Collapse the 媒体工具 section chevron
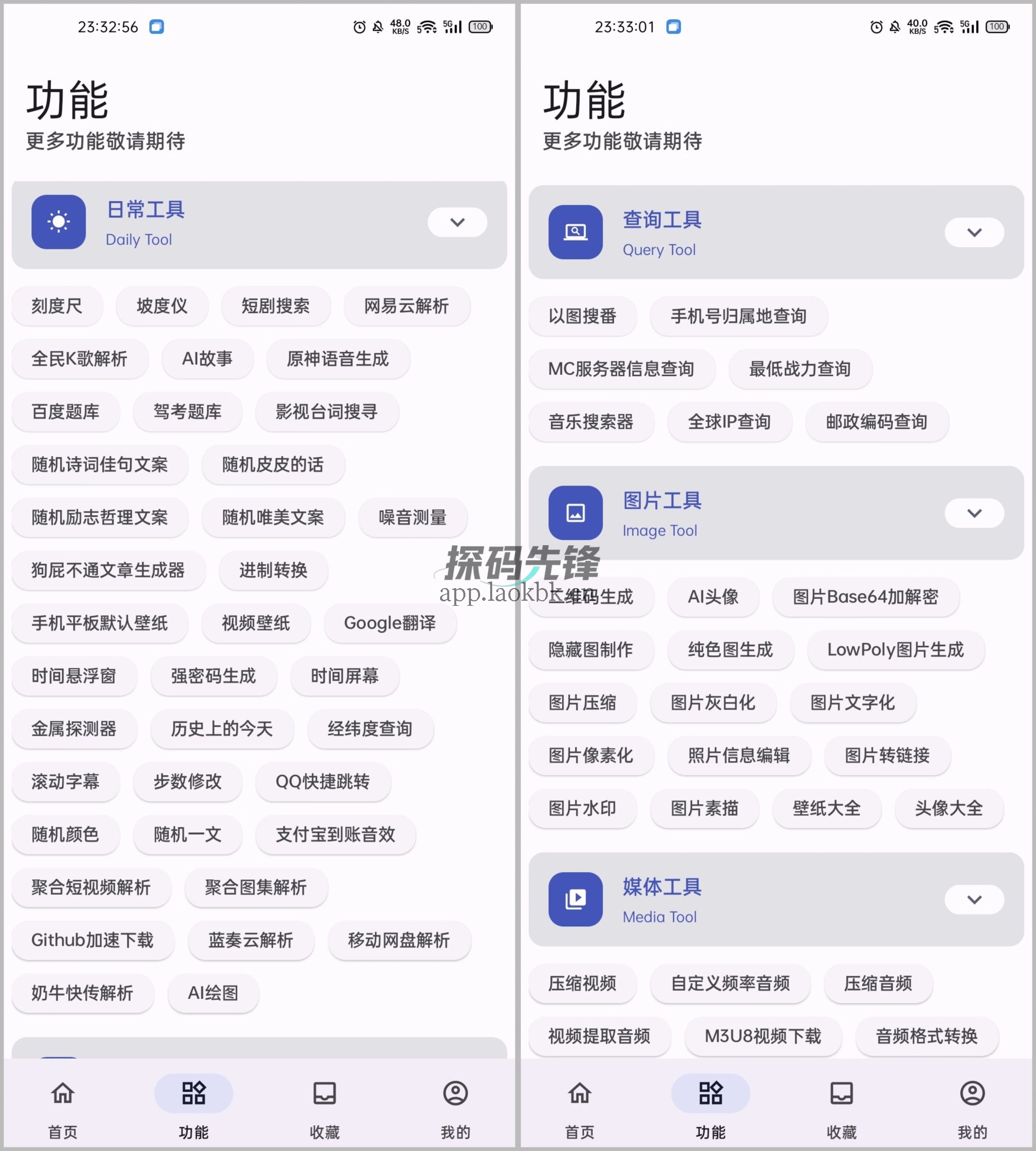The height and width of the screenshot is (1151, 1036). point(974,900)
